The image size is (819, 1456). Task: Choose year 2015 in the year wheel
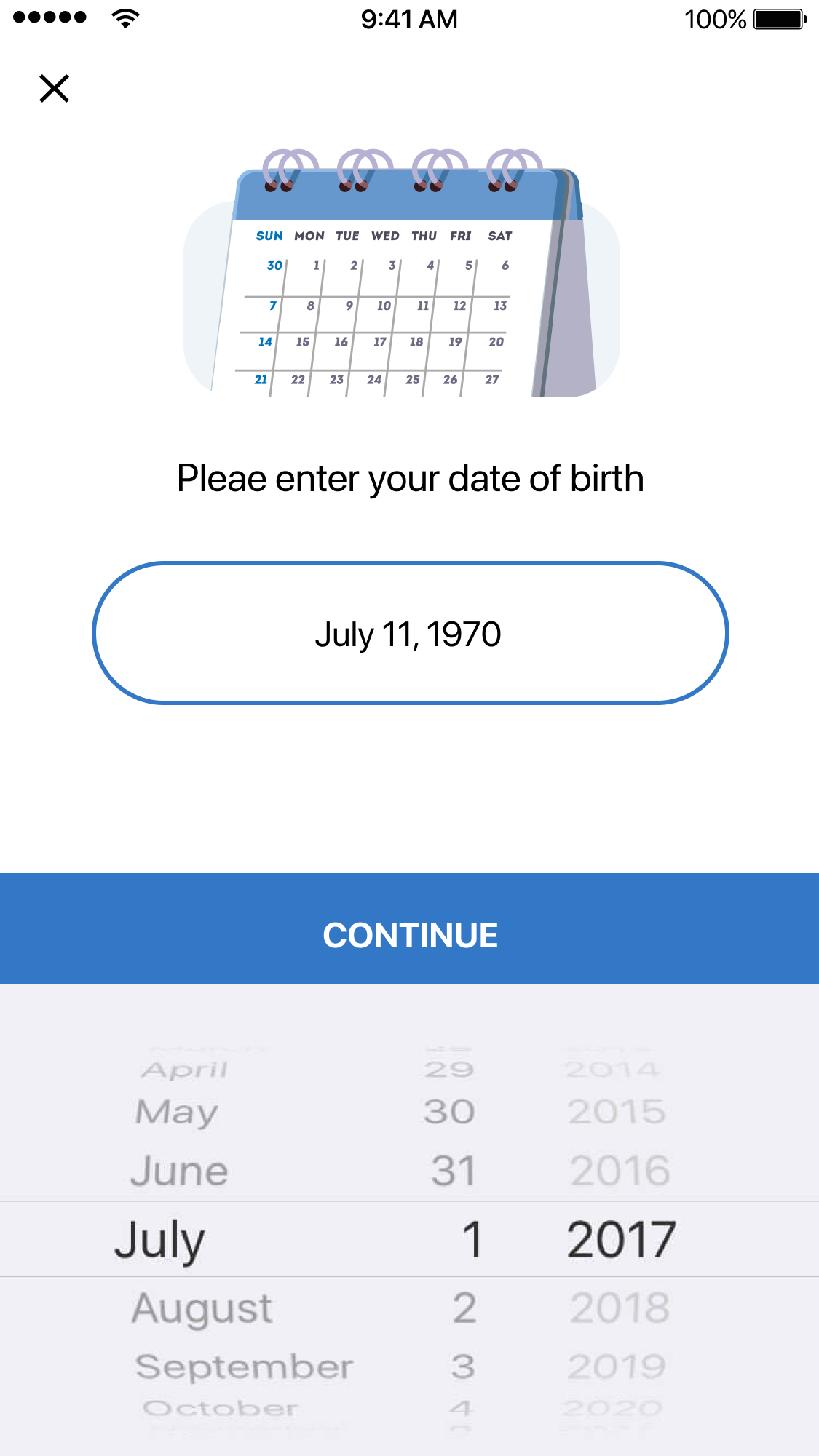[x=617, y=1112]
